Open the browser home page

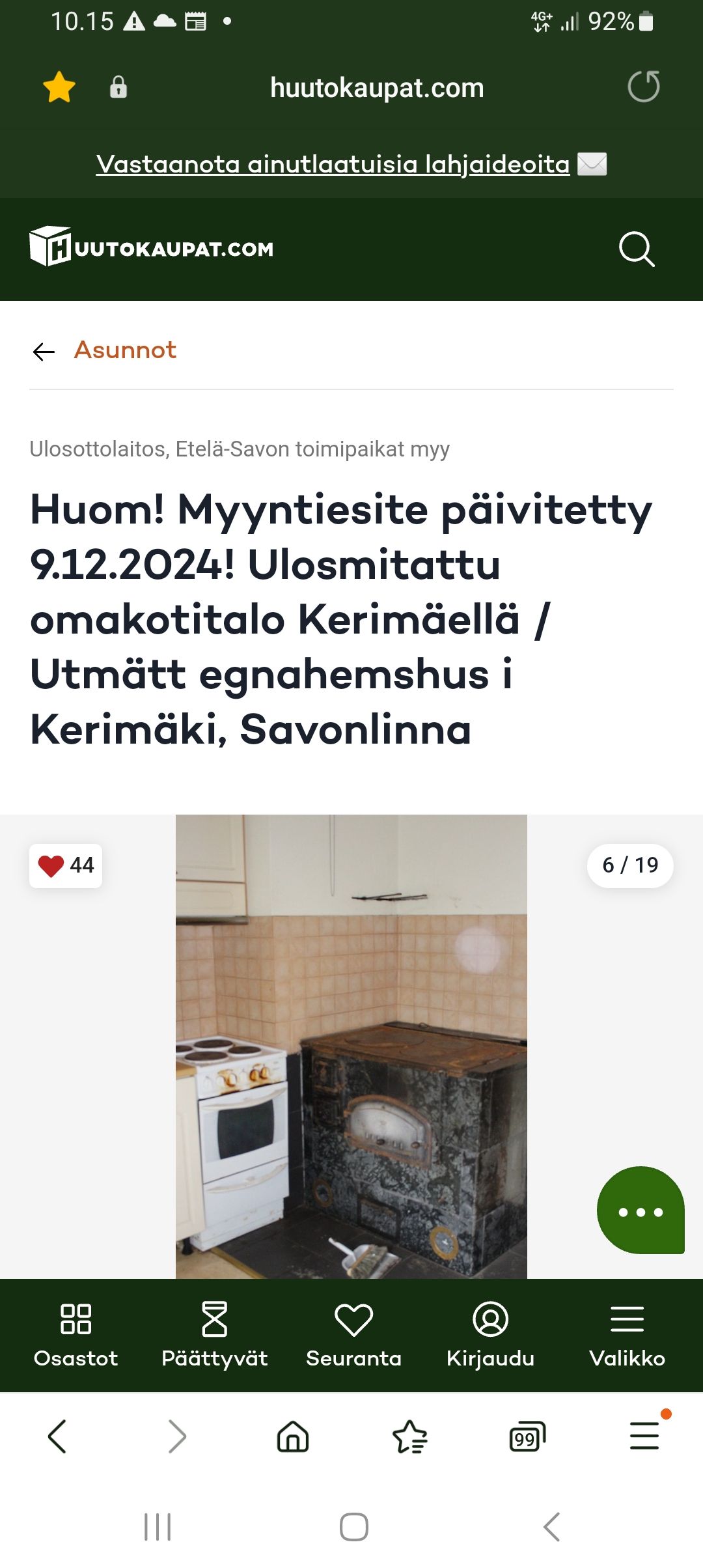click(x=293, y=1436)
